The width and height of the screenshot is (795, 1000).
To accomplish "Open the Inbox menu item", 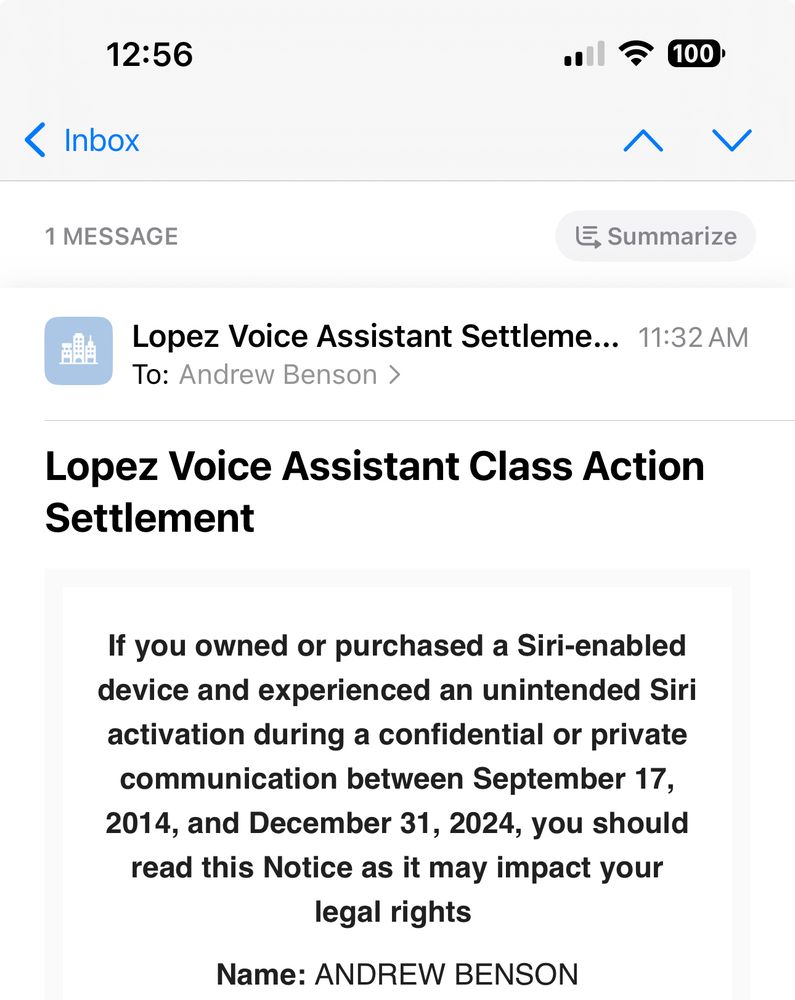I will point(100,140).
